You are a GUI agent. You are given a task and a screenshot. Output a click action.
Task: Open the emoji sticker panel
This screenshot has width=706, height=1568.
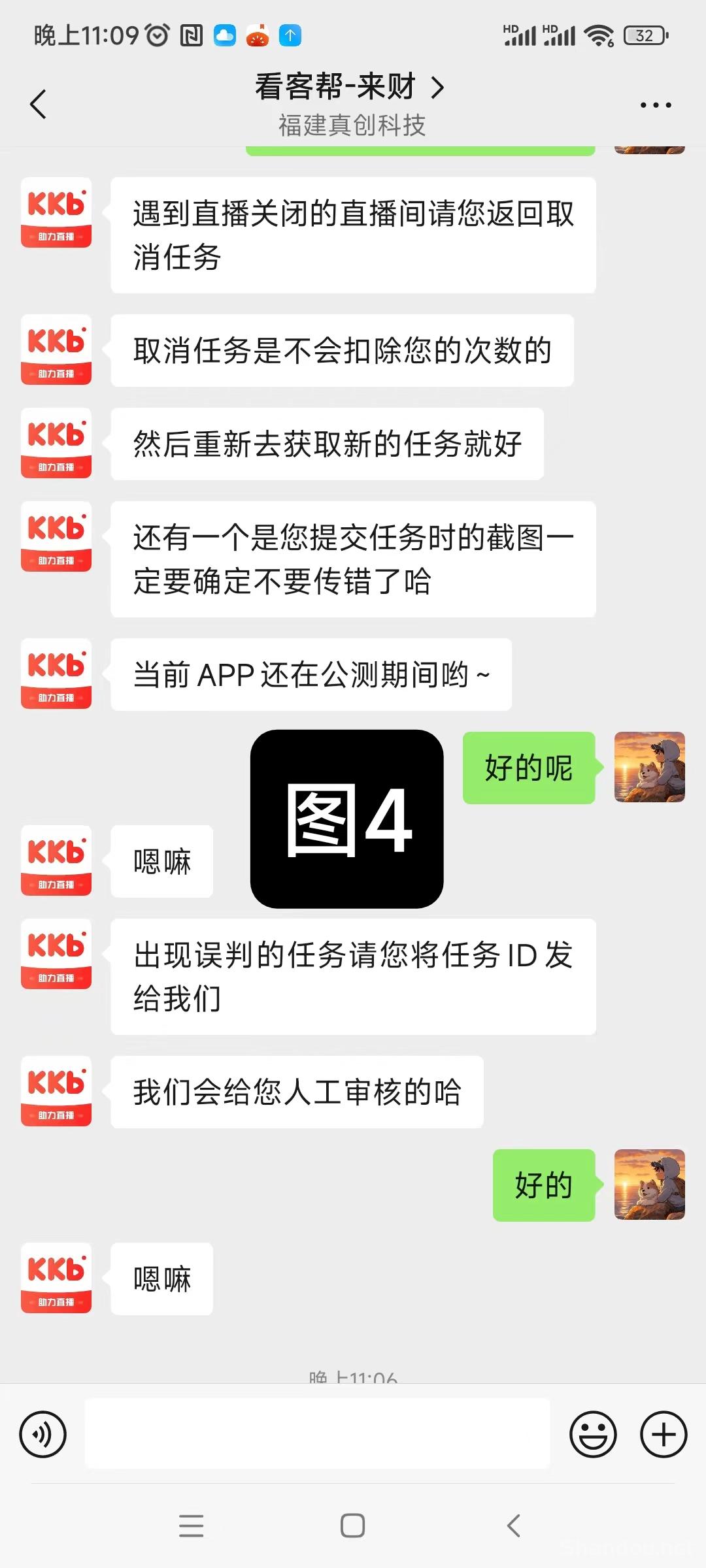(593, 1435)
